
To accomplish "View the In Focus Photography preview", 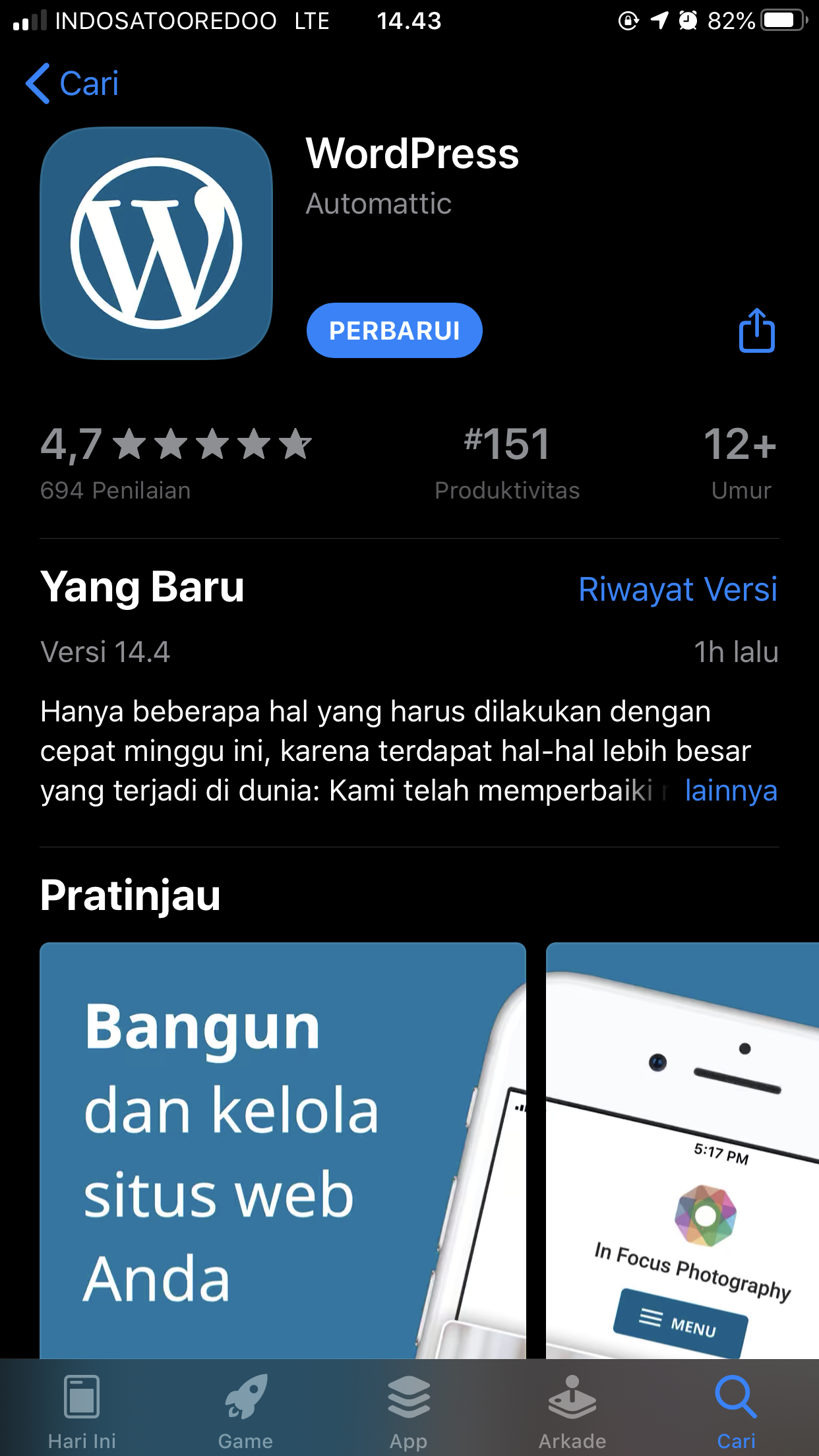I will tap(682, 1150).
